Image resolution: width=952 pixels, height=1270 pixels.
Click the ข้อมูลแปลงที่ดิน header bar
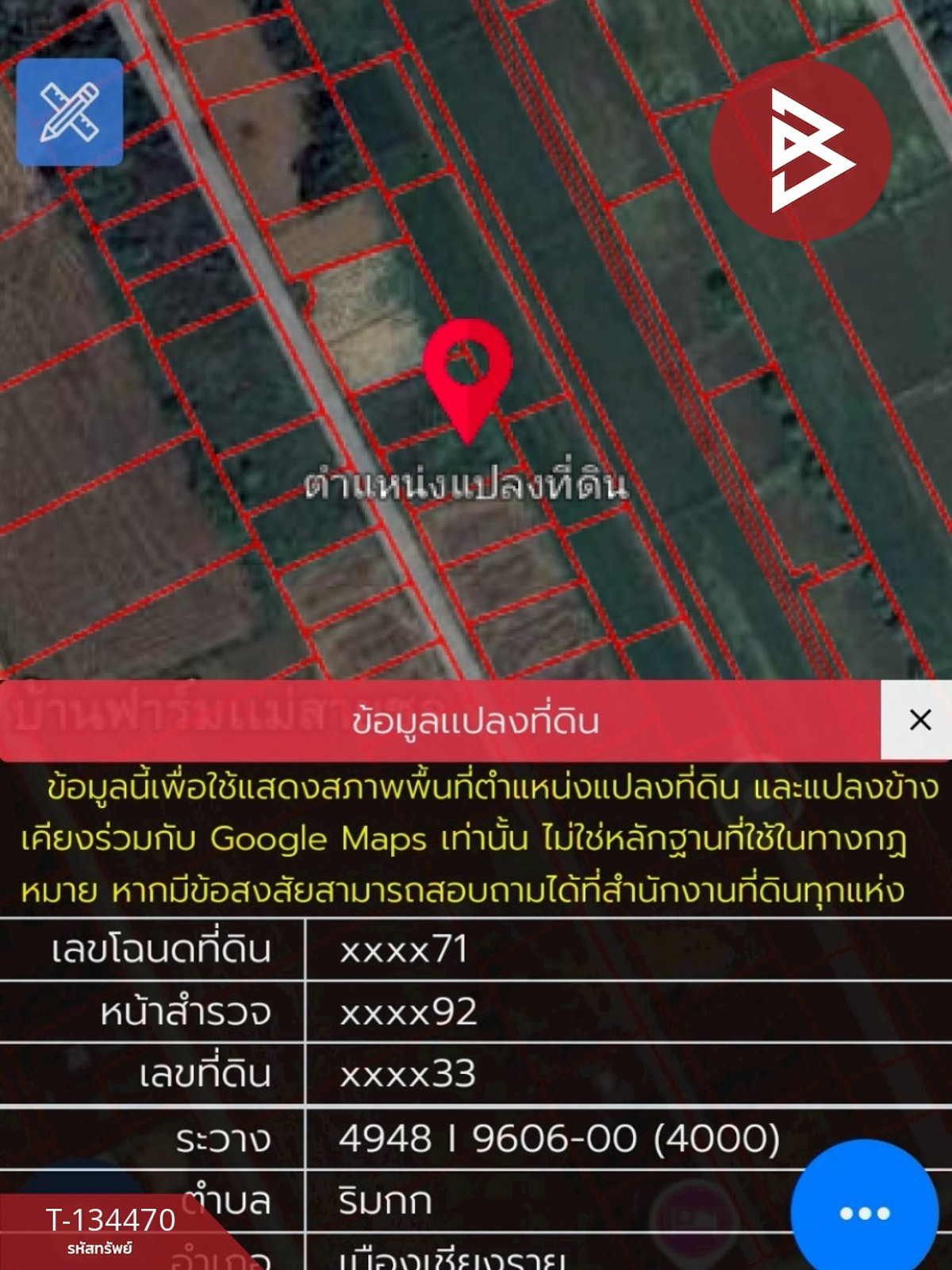coord(476,721)
